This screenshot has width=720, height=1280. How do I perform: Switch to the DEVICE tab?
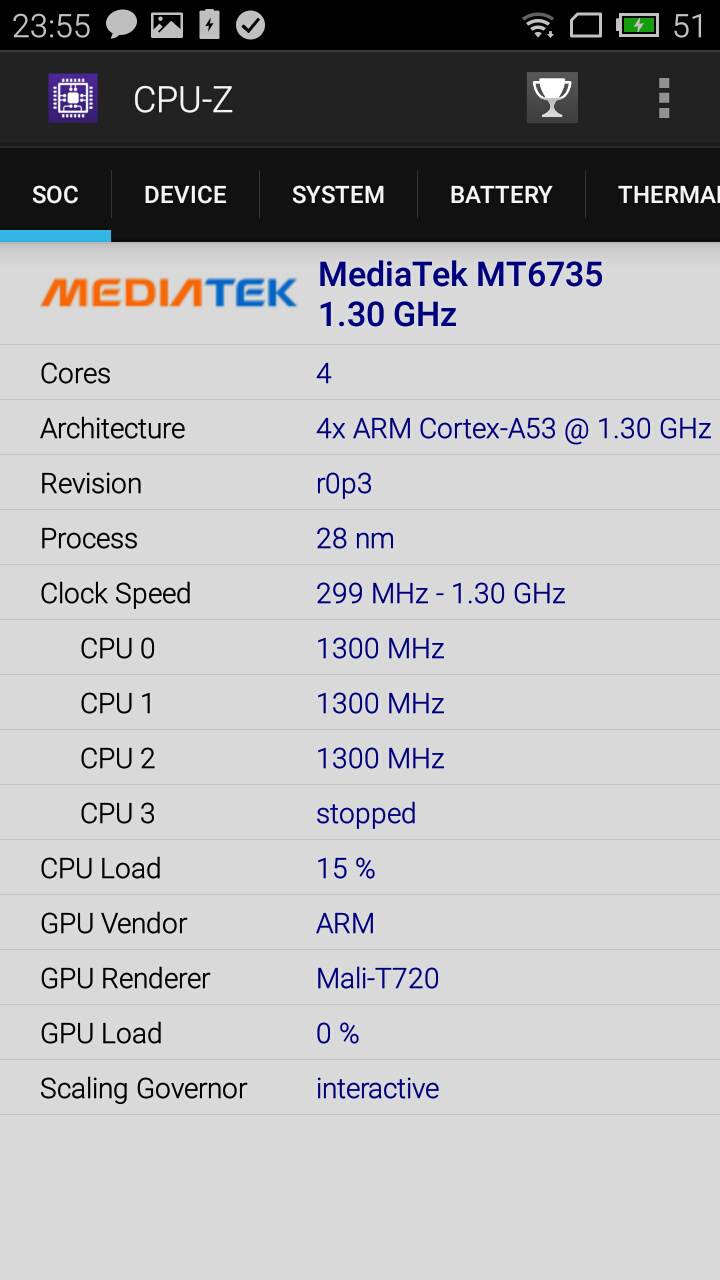tap(185, 194)
